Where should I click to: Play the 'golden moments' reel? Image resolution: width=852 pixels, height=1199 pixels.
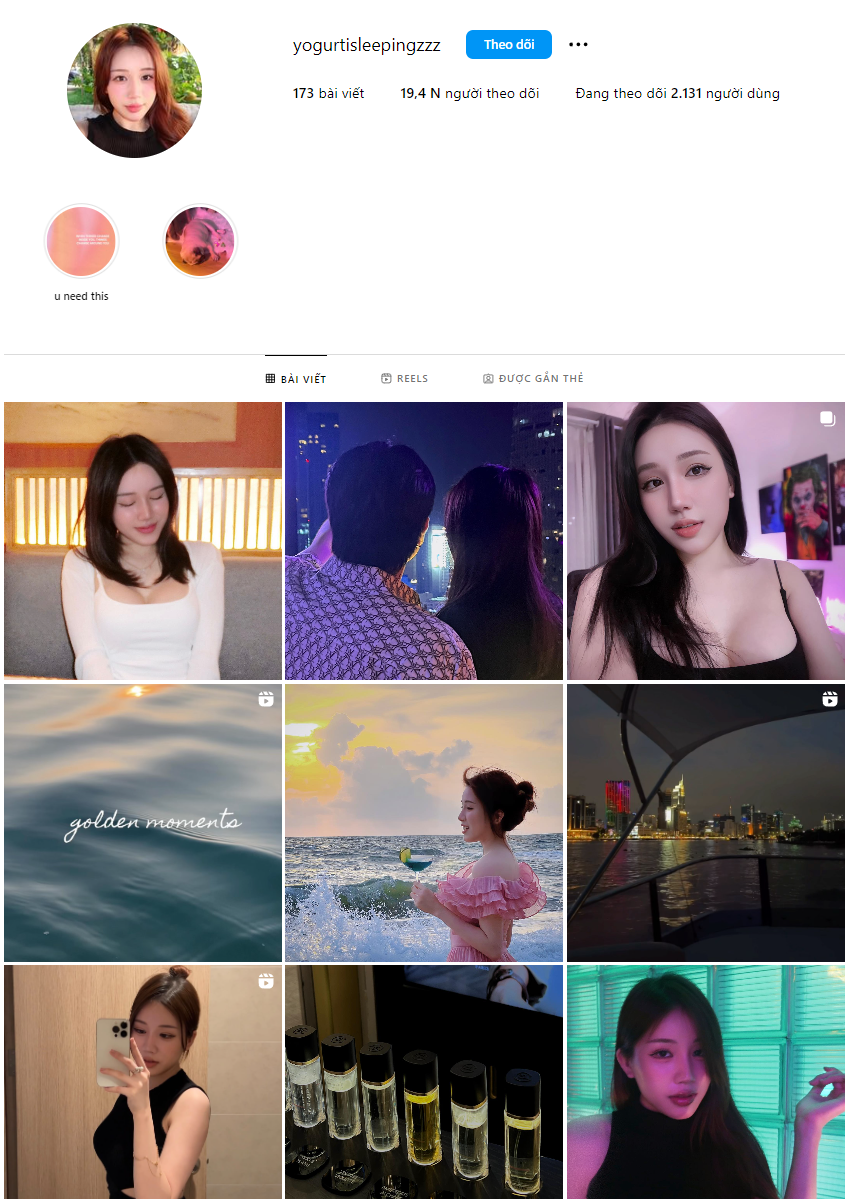pos(143,823)
